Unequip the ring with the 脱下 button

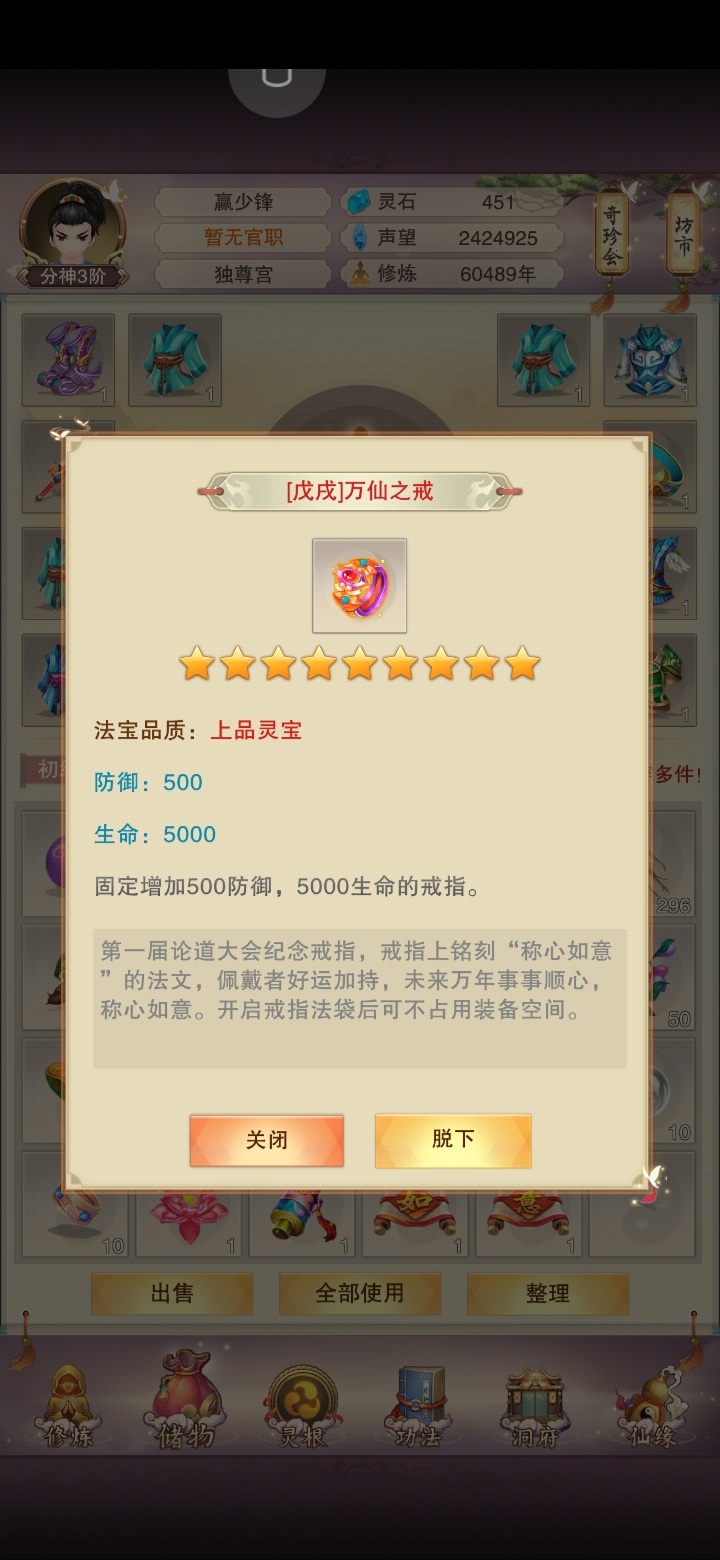[x=453, y=1140]
